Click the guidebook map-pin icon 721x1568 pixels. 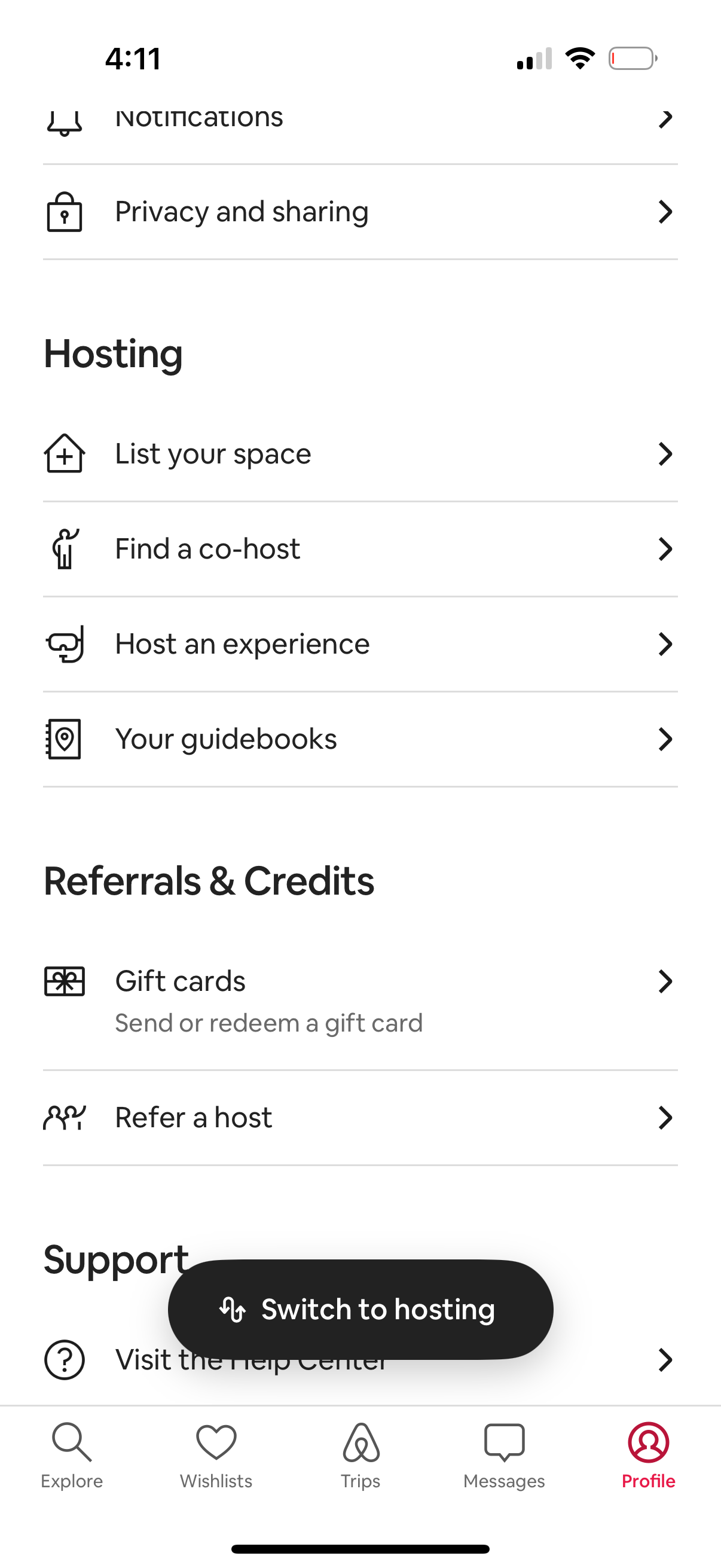(65, 739)
